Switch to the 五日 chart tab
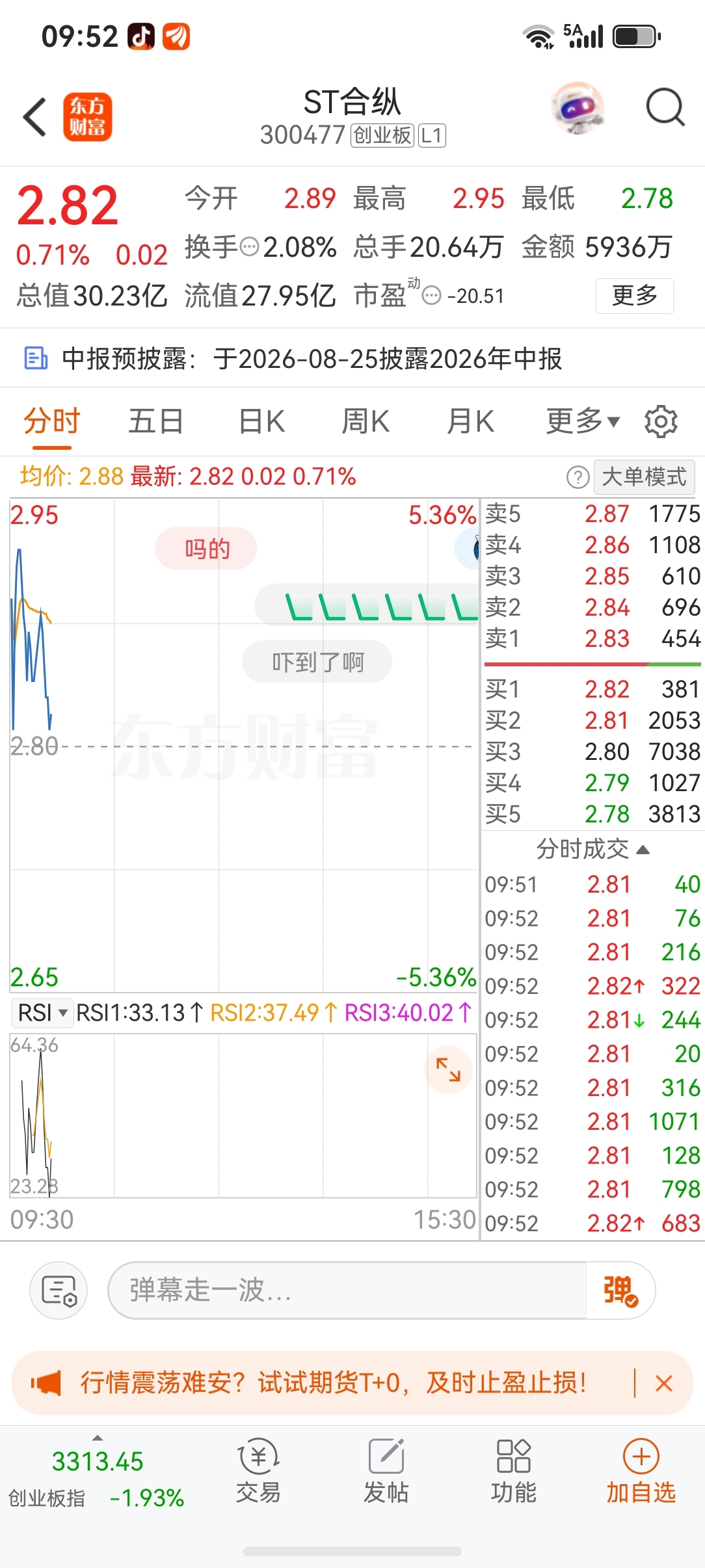This screenshot has height=1568, width=705. pos(155,421)
